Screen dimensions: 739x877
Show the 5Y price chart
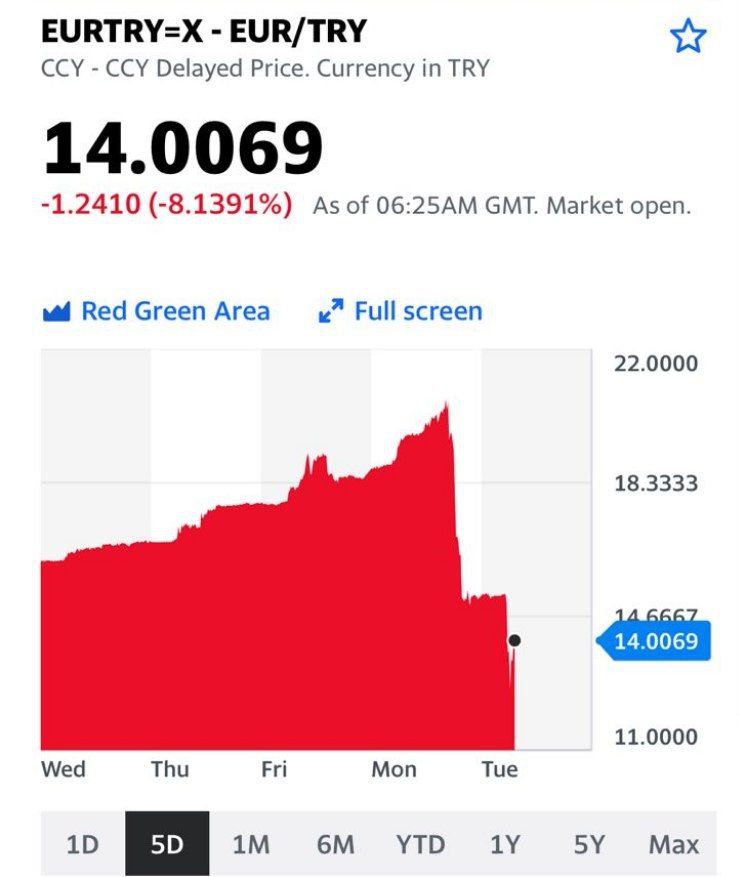click(x=589, y=844)
